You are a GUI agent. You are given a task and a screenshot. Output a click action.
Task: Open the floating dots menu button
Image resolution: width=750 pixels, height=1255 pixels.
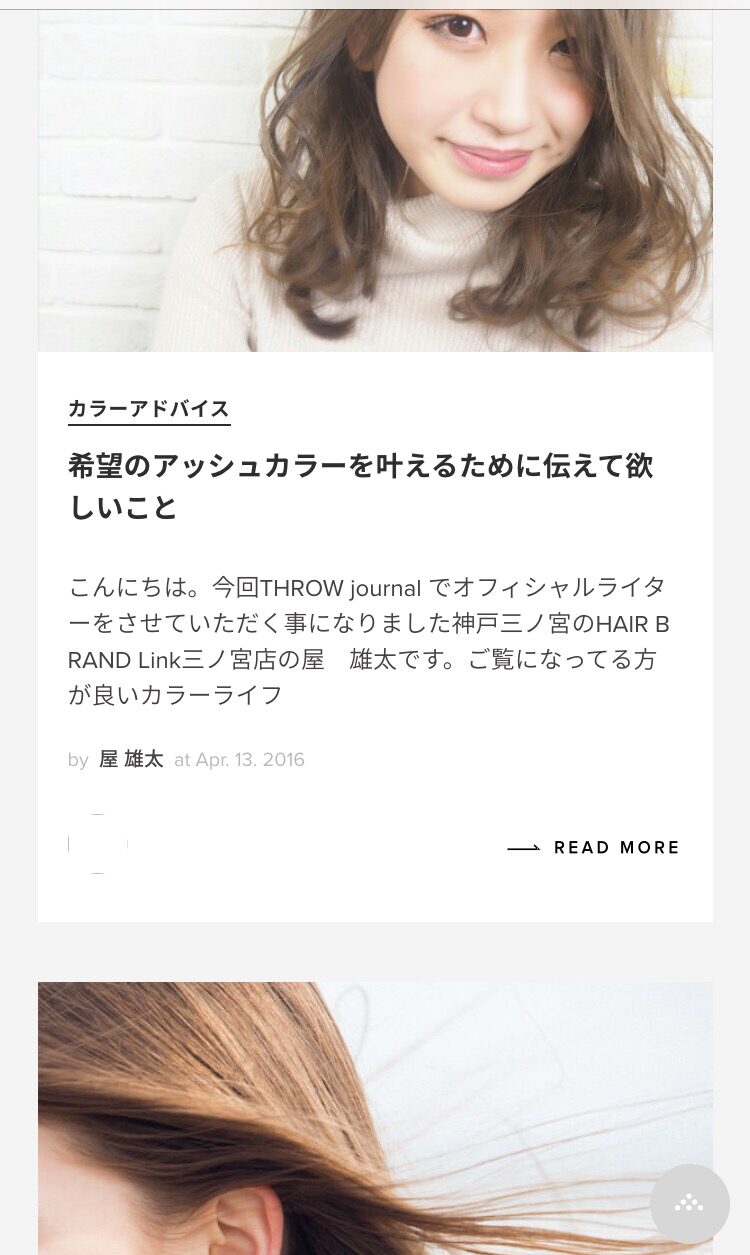pyautogui.click(x=690, y=1204)
